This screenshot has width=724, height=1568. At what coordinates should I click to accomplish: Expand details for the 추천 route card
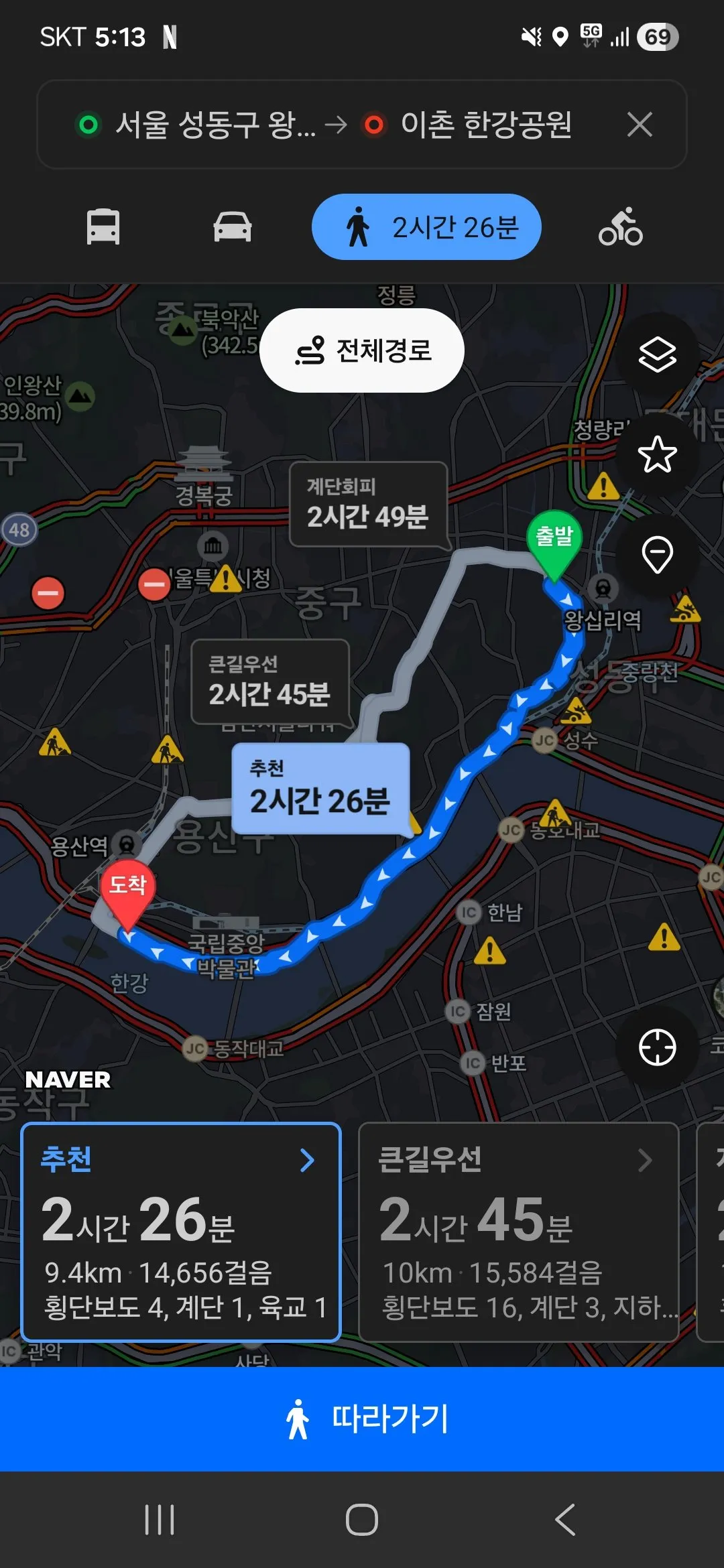pos(308,1161)
